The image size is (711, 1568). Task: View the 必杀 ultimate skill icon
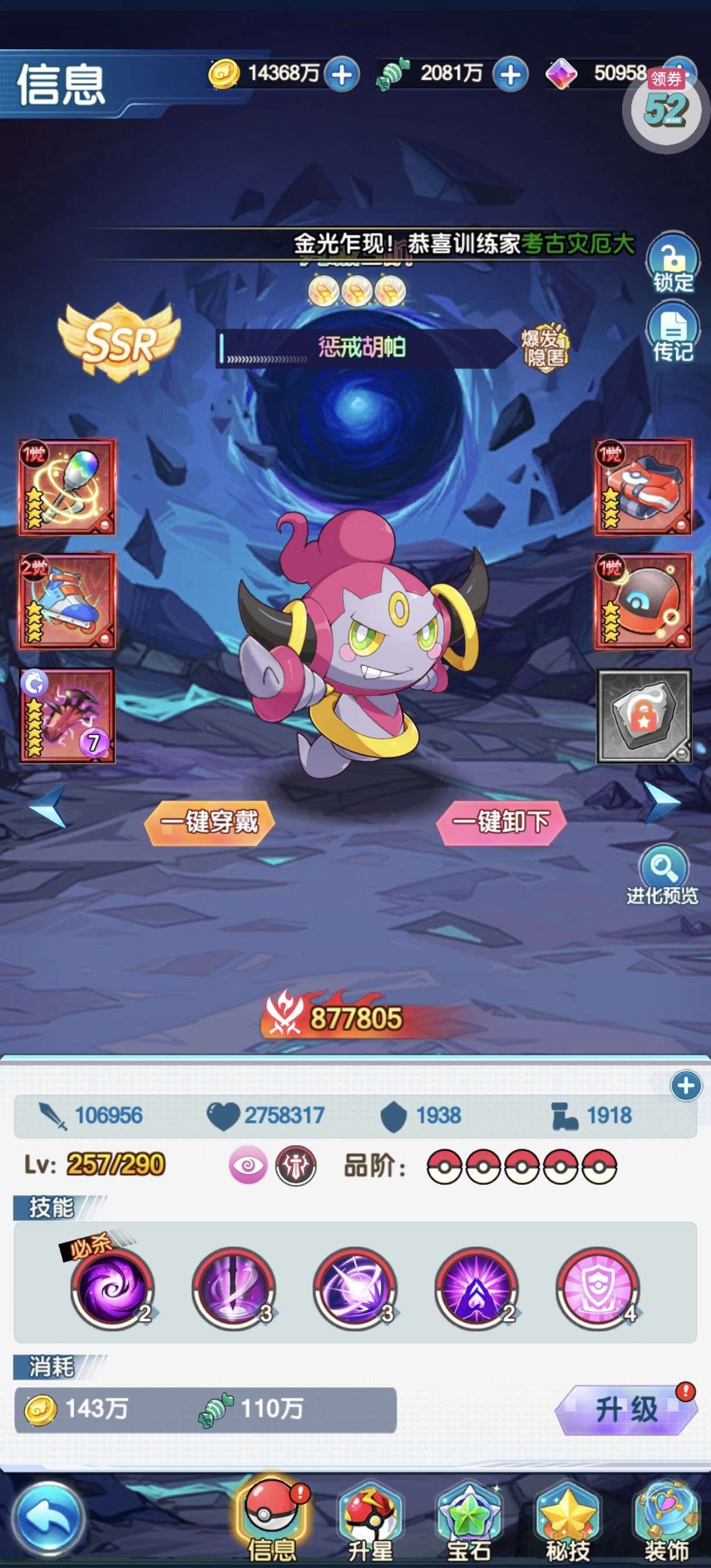112,1288
